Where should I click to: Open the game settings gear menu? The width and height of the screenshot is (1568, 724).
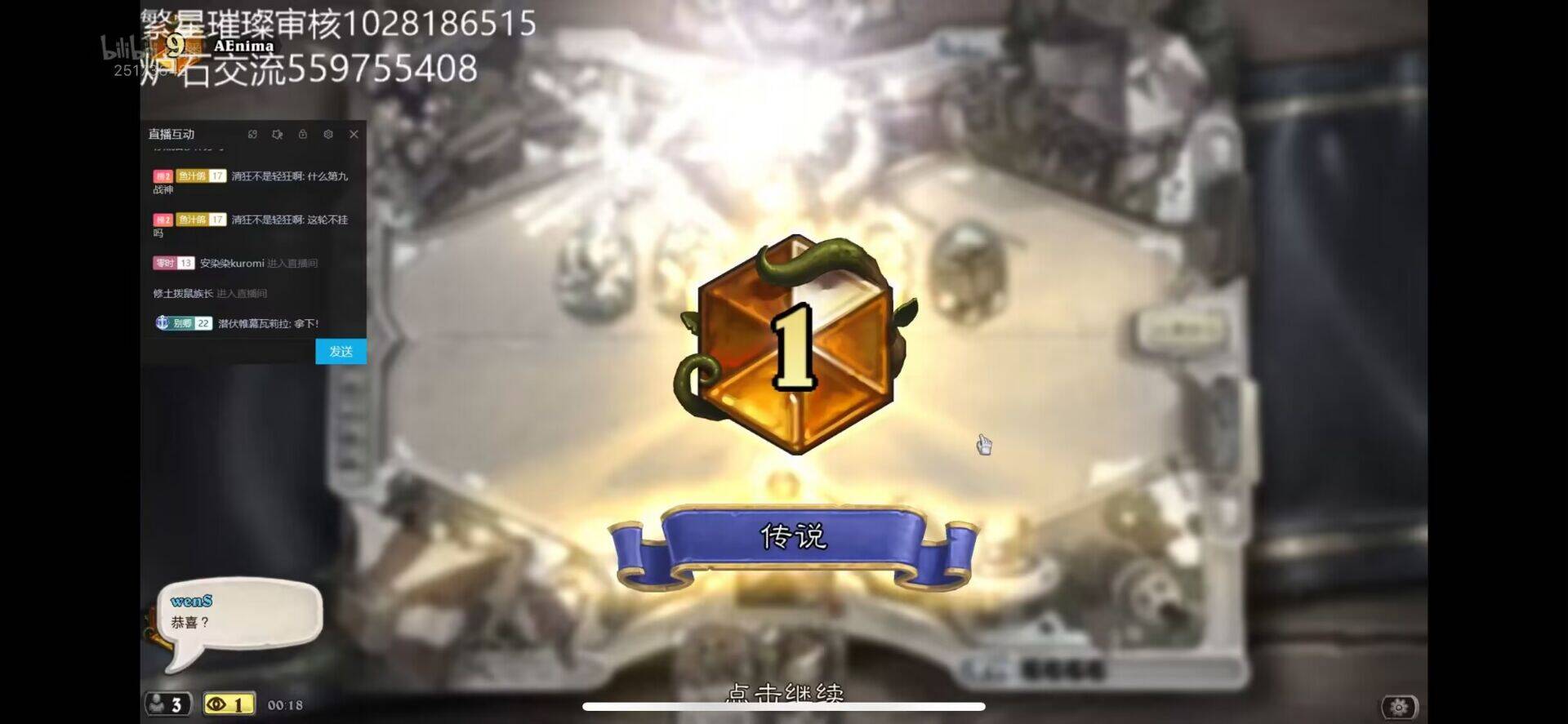pyautogui.click(x=1399, y=706)
